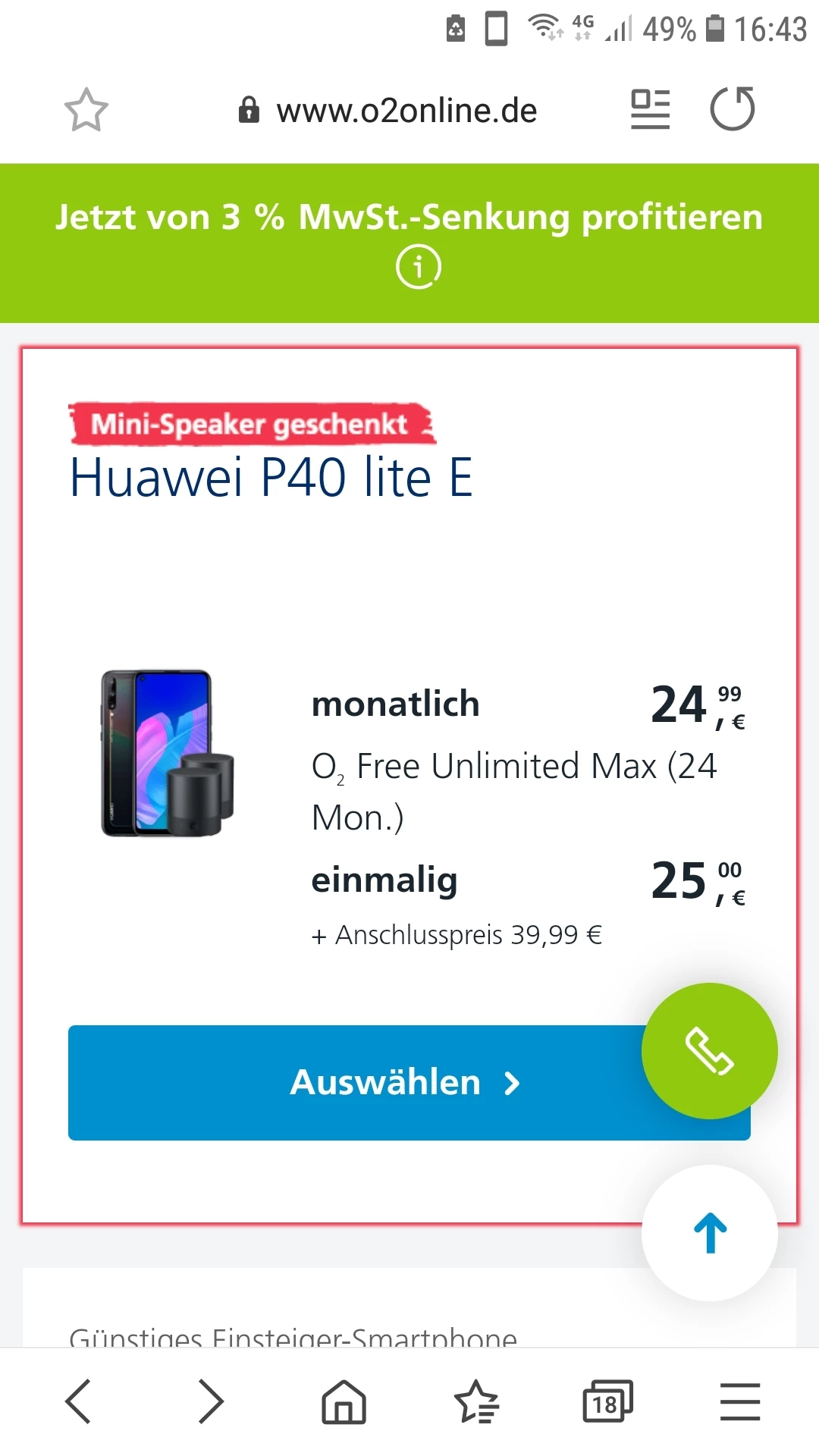Tap the www.o2online.de address bar

click(406, 111)
